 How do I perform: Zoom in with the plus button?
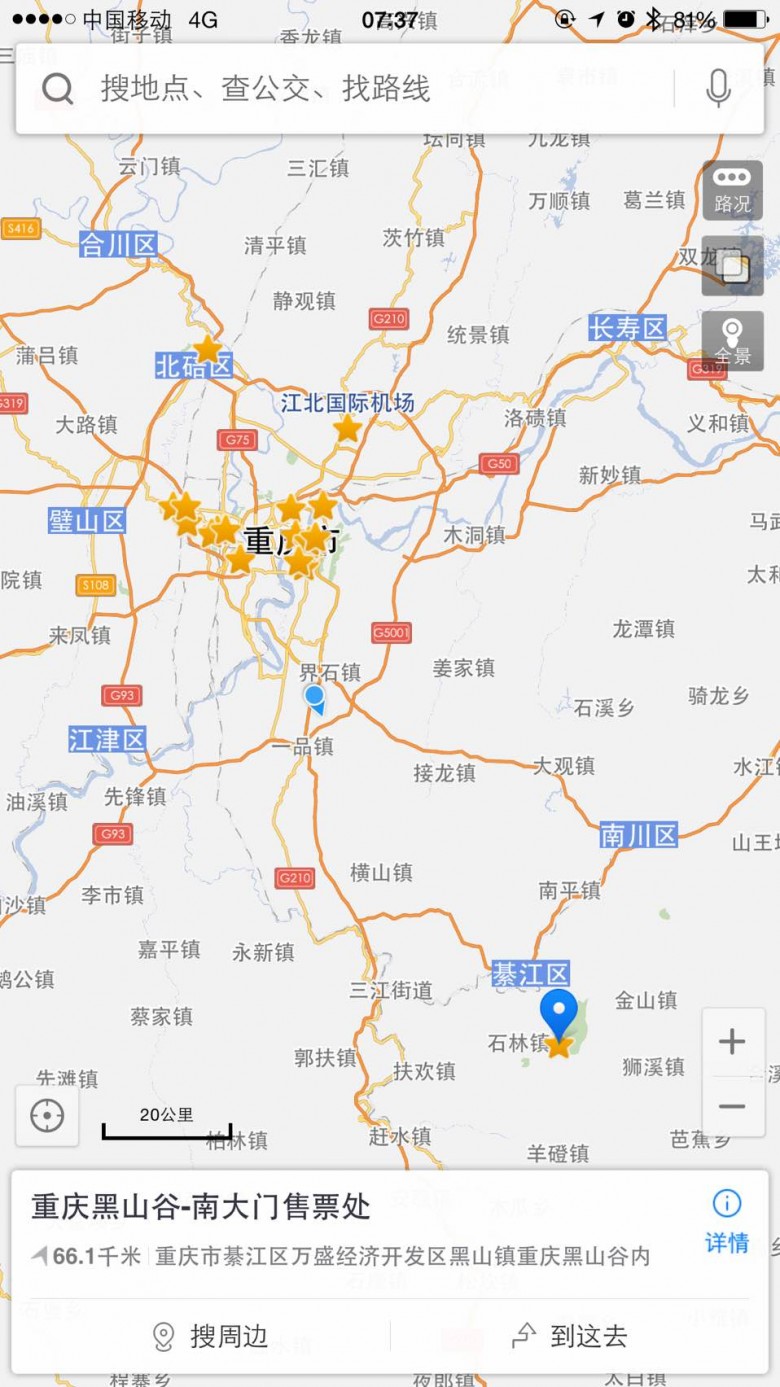tap(732, 1042)
